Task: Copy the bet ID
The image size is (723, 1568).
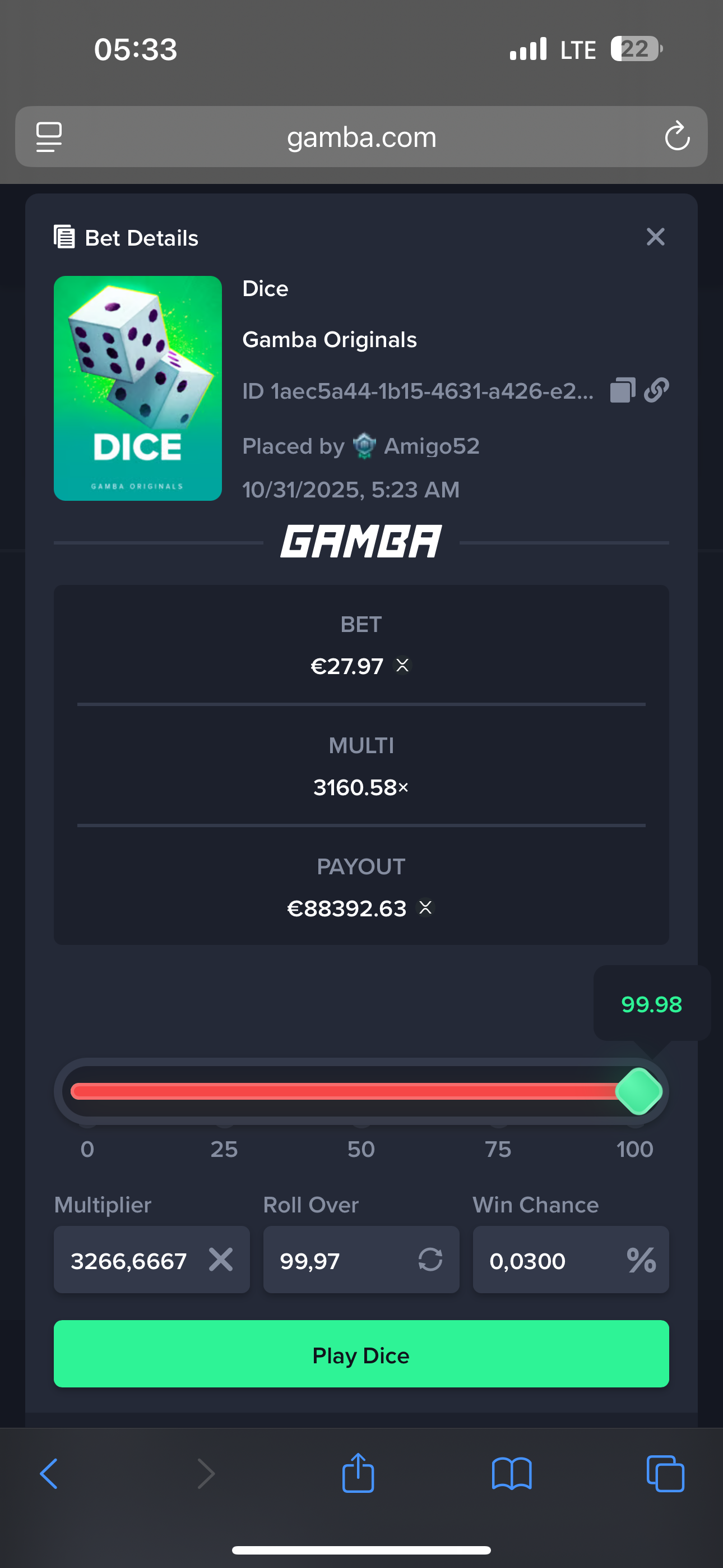Action: coord(622,390)
